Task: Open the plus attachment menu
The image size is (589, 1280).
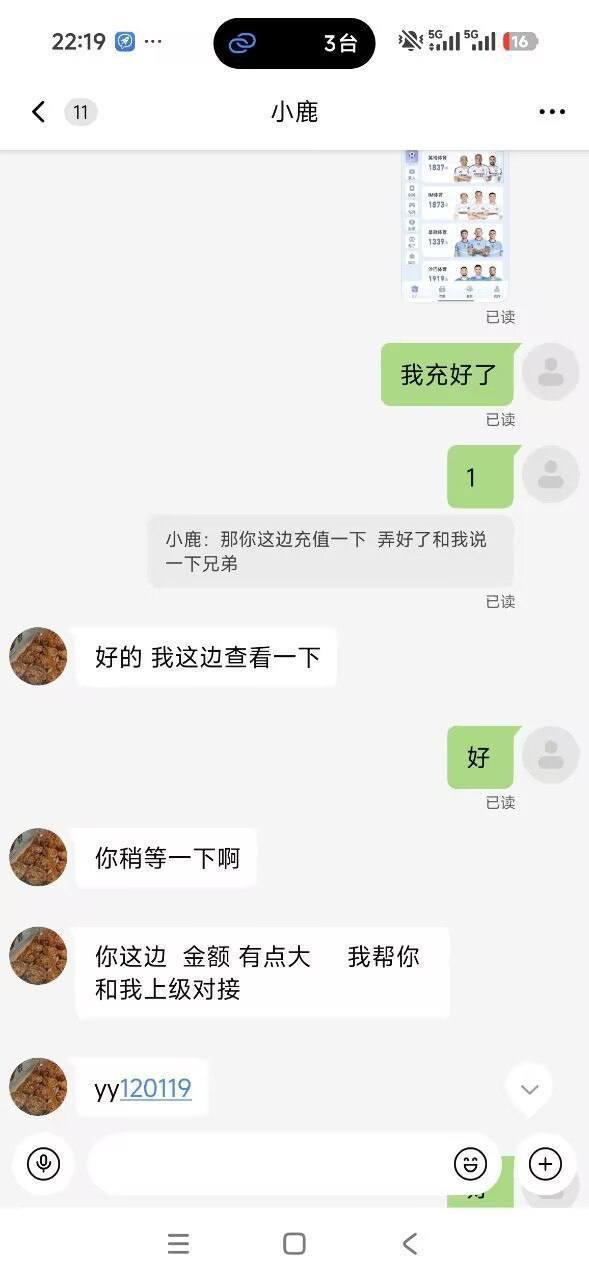Action: (545, 1164)
